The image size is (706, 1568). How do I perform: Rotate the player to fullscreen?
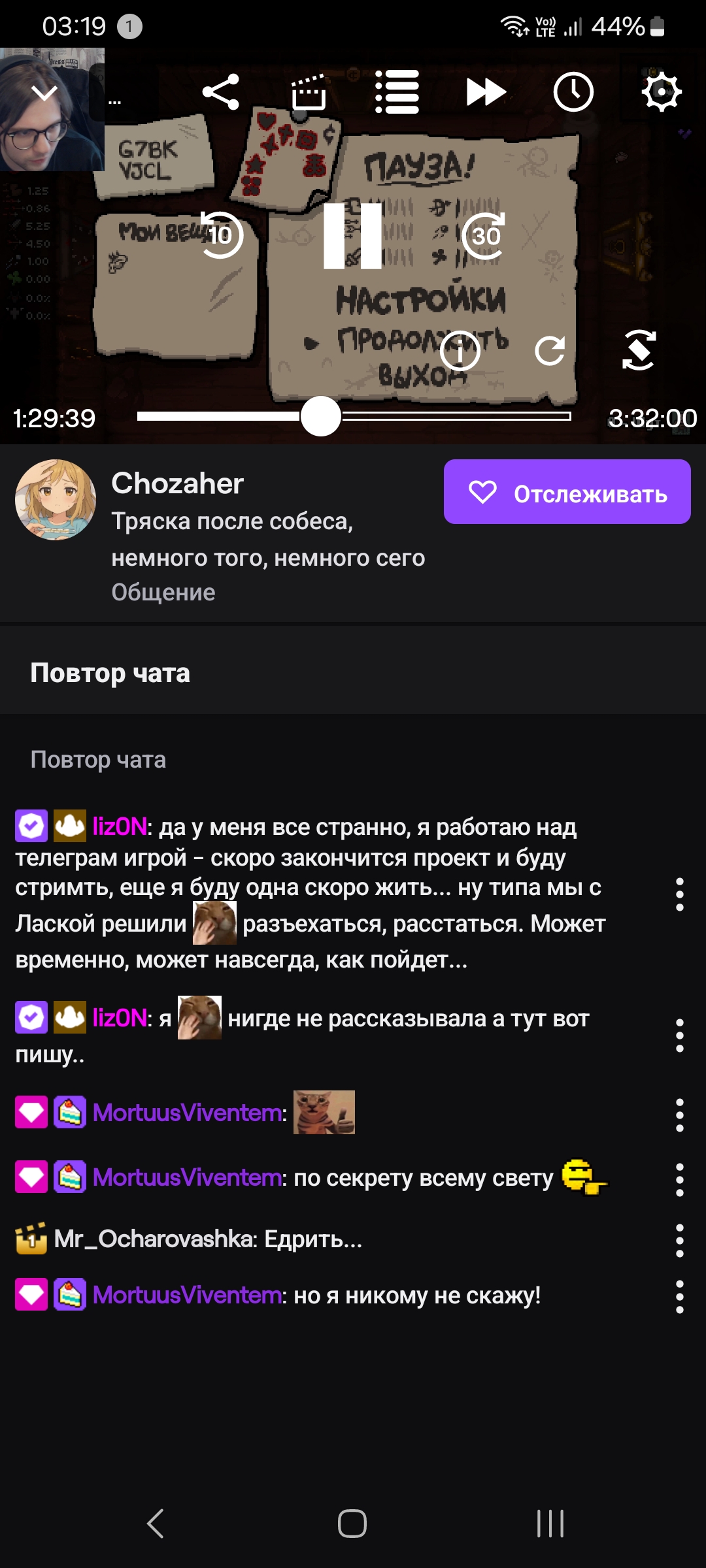click(639, 350)
